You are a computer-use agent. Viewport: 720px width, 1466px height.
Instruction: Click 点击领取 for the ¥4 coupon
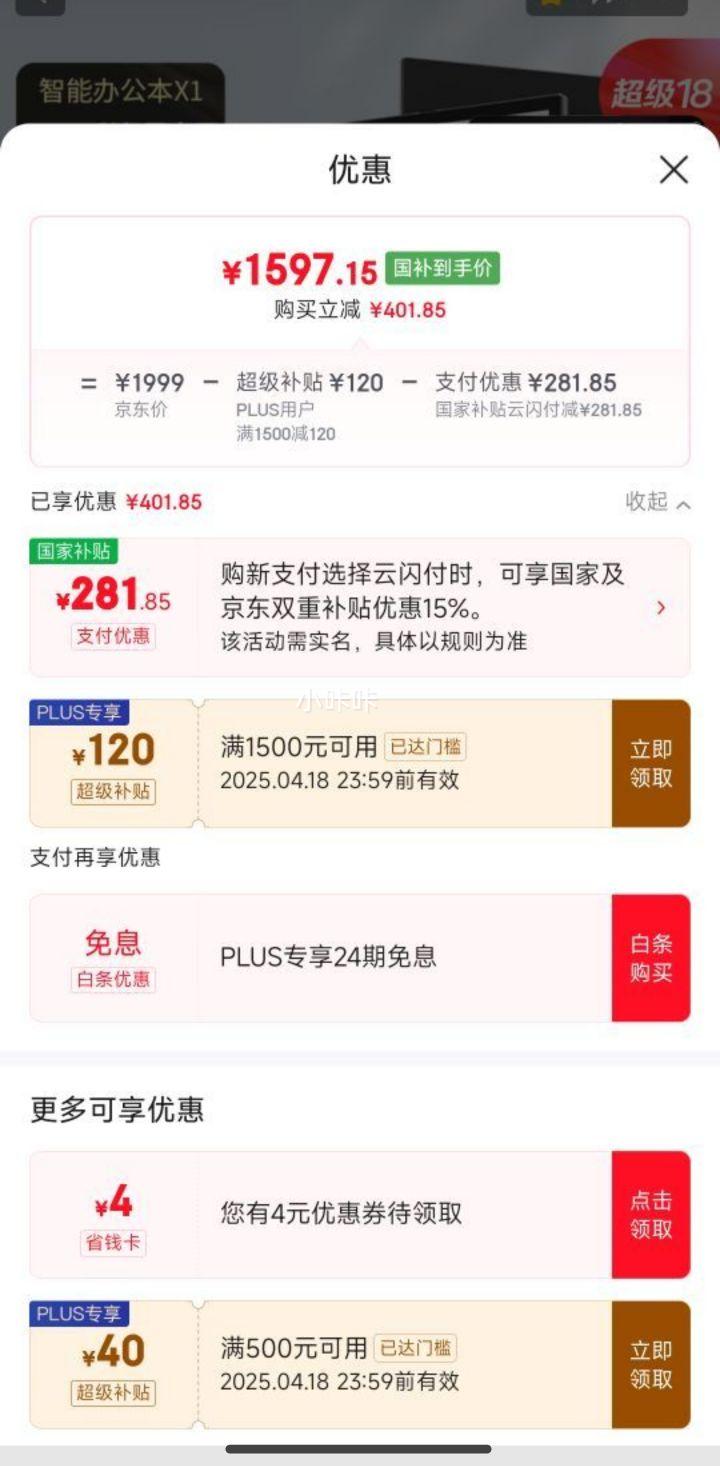pos(651,1214)
